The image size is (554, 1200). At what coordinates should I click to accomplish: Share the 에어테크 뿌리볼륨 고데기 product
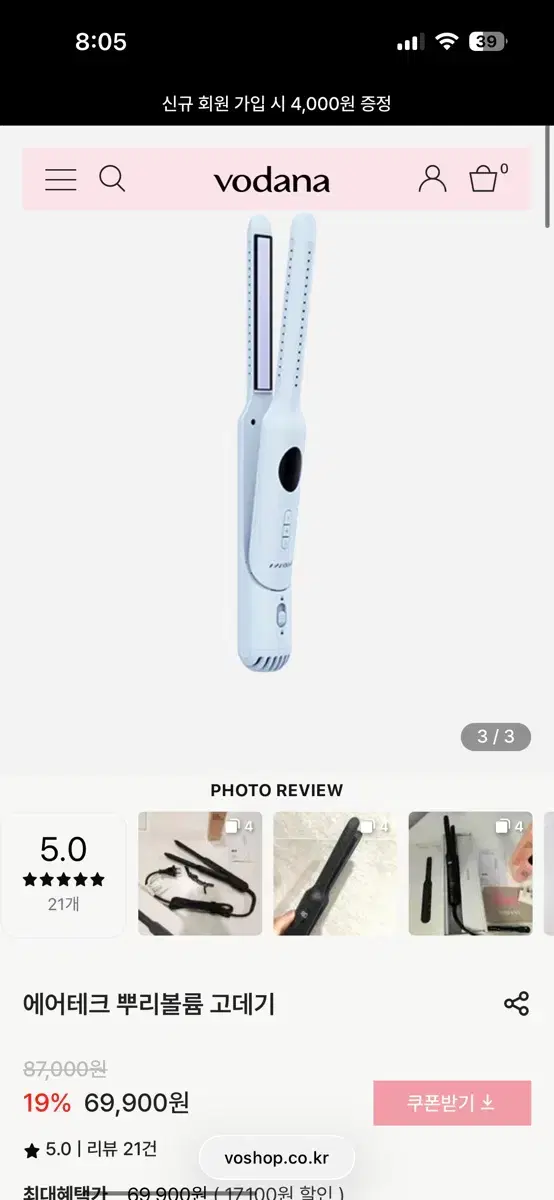[516, 1004]
